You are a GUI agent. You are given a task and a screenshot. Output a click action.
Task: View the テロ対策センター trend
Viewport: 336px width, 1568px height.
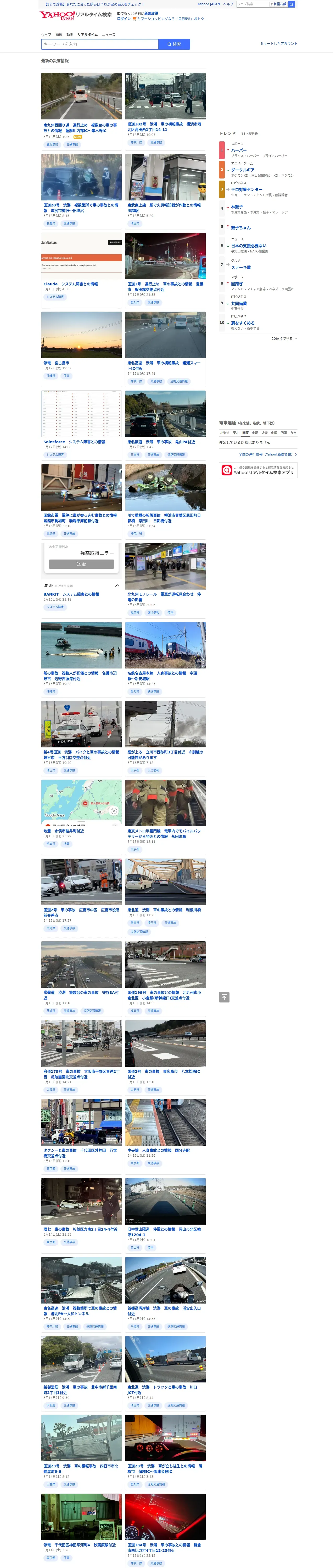[x=246, y=189]
